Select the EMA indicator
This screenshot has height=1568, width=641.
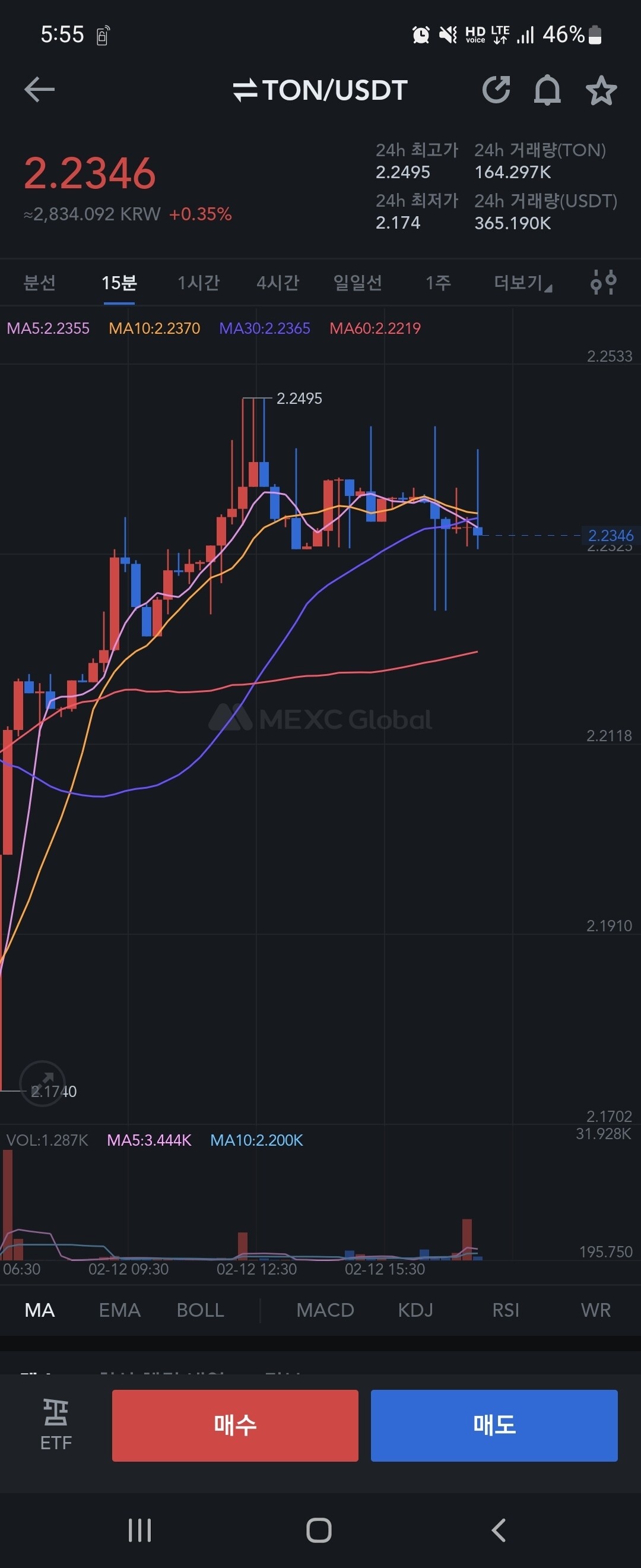(120, 1310)
